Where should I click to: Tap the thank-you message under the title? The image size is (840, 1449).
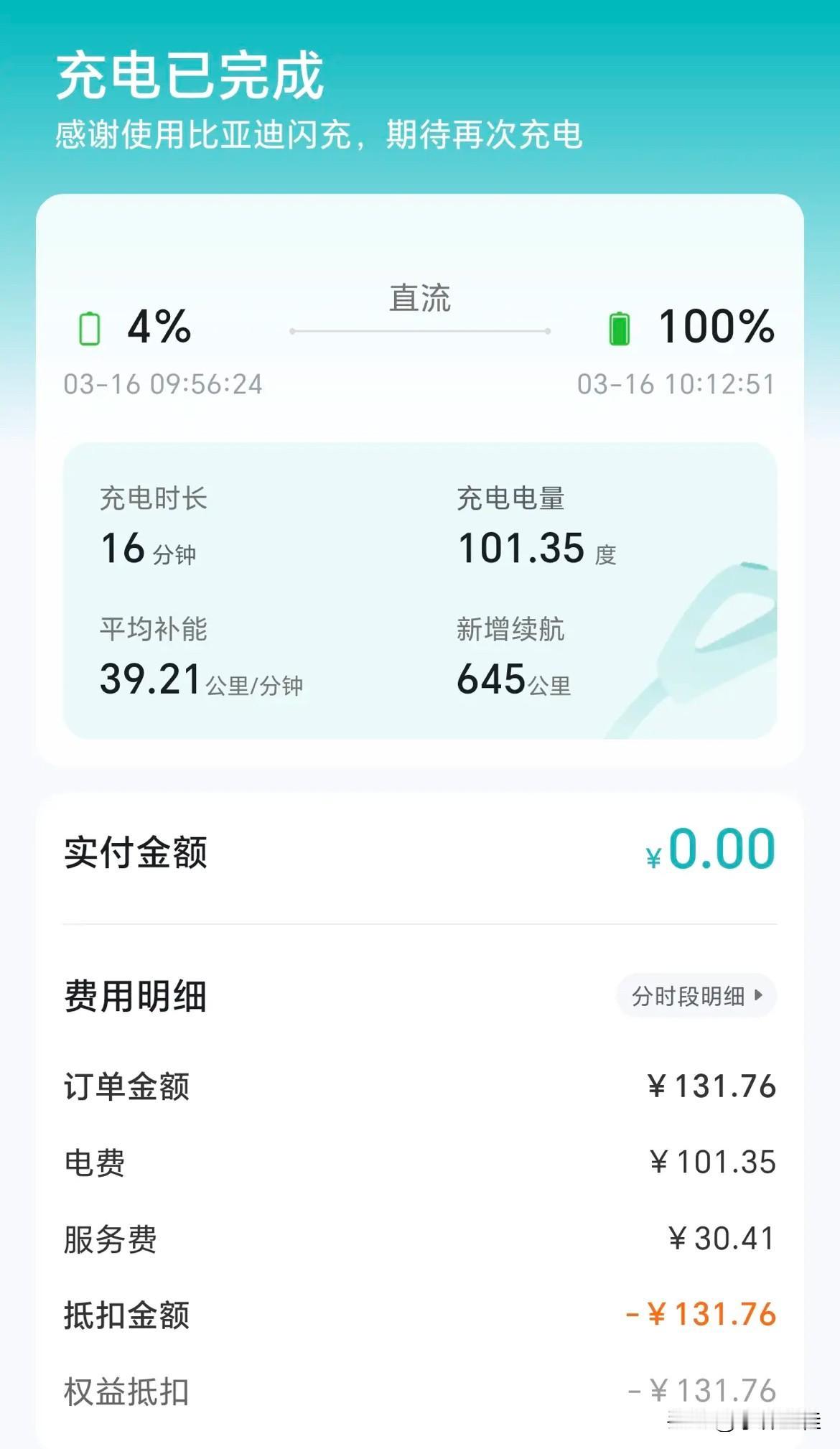click(x=319, y=133)
